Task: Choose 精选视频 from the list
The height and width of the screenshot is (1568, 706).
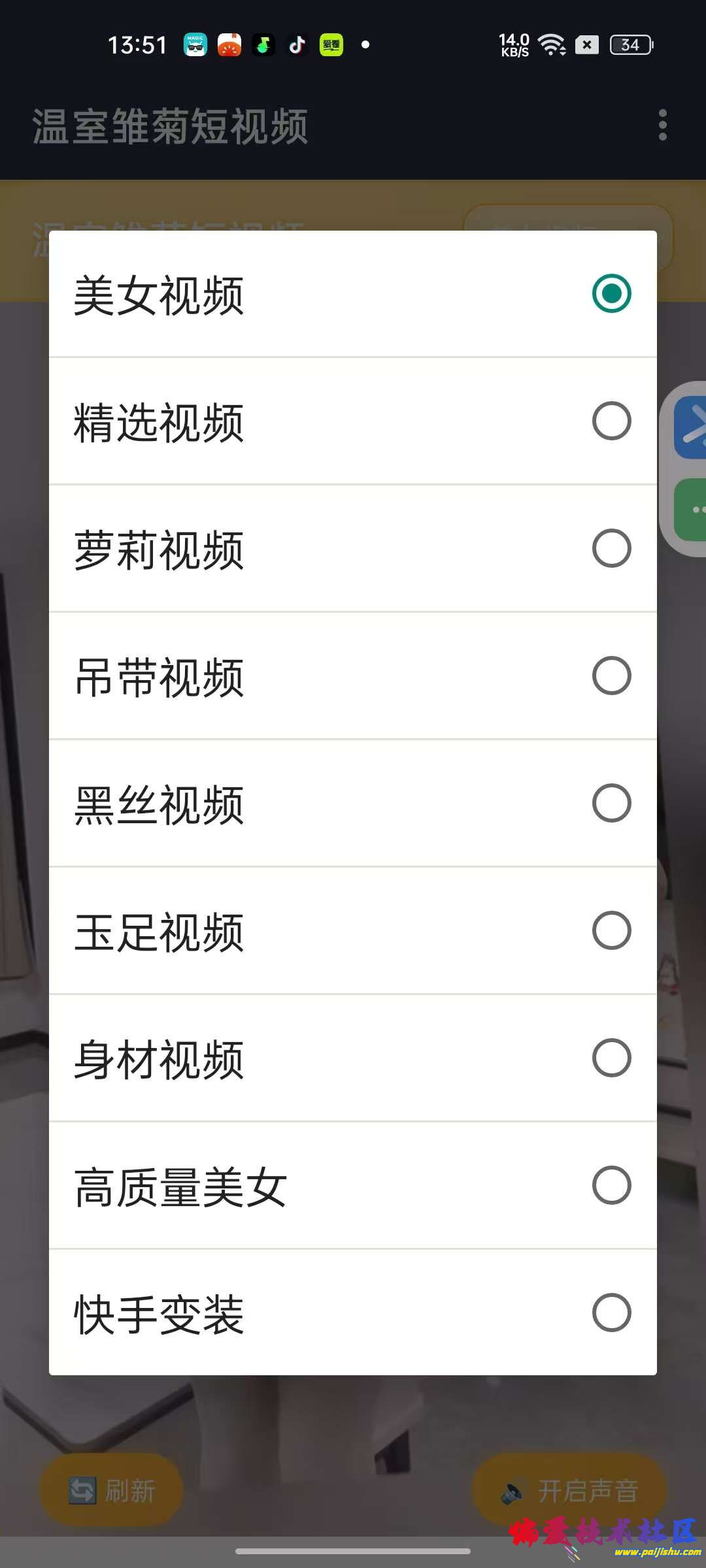Action: (353, 421)
